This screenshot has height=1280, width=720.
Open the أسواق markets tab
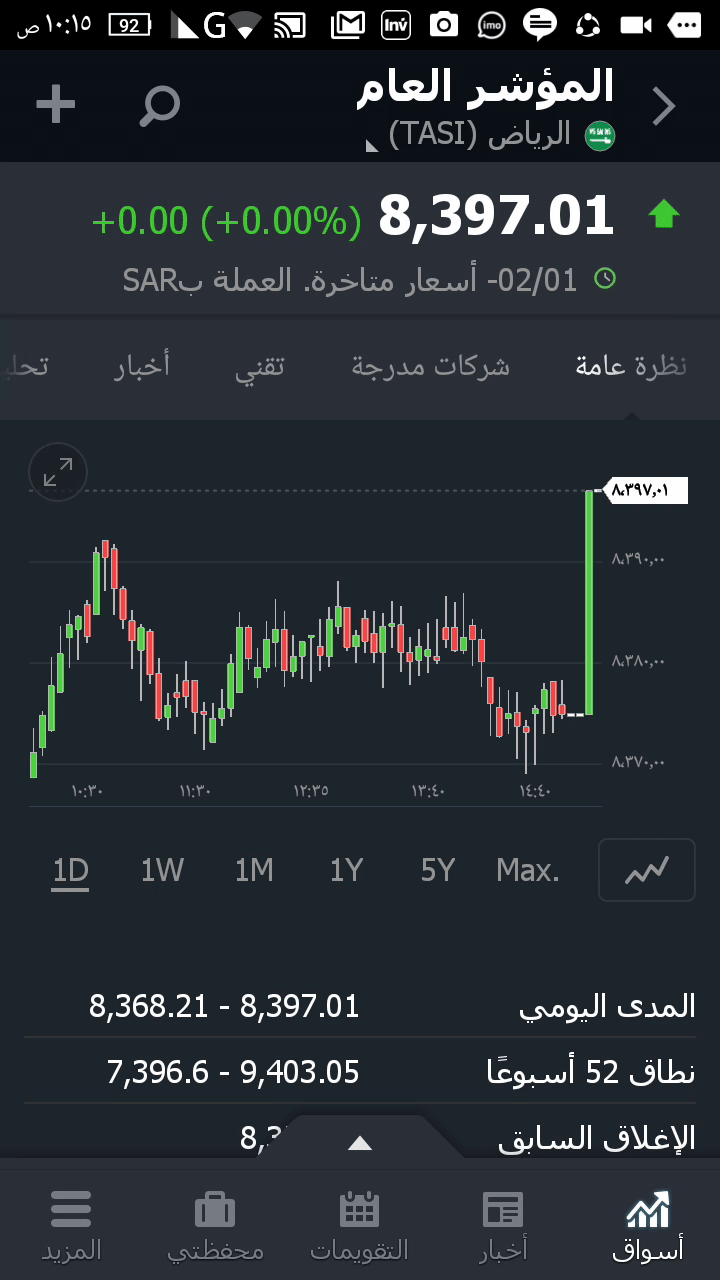[648, 1224]
